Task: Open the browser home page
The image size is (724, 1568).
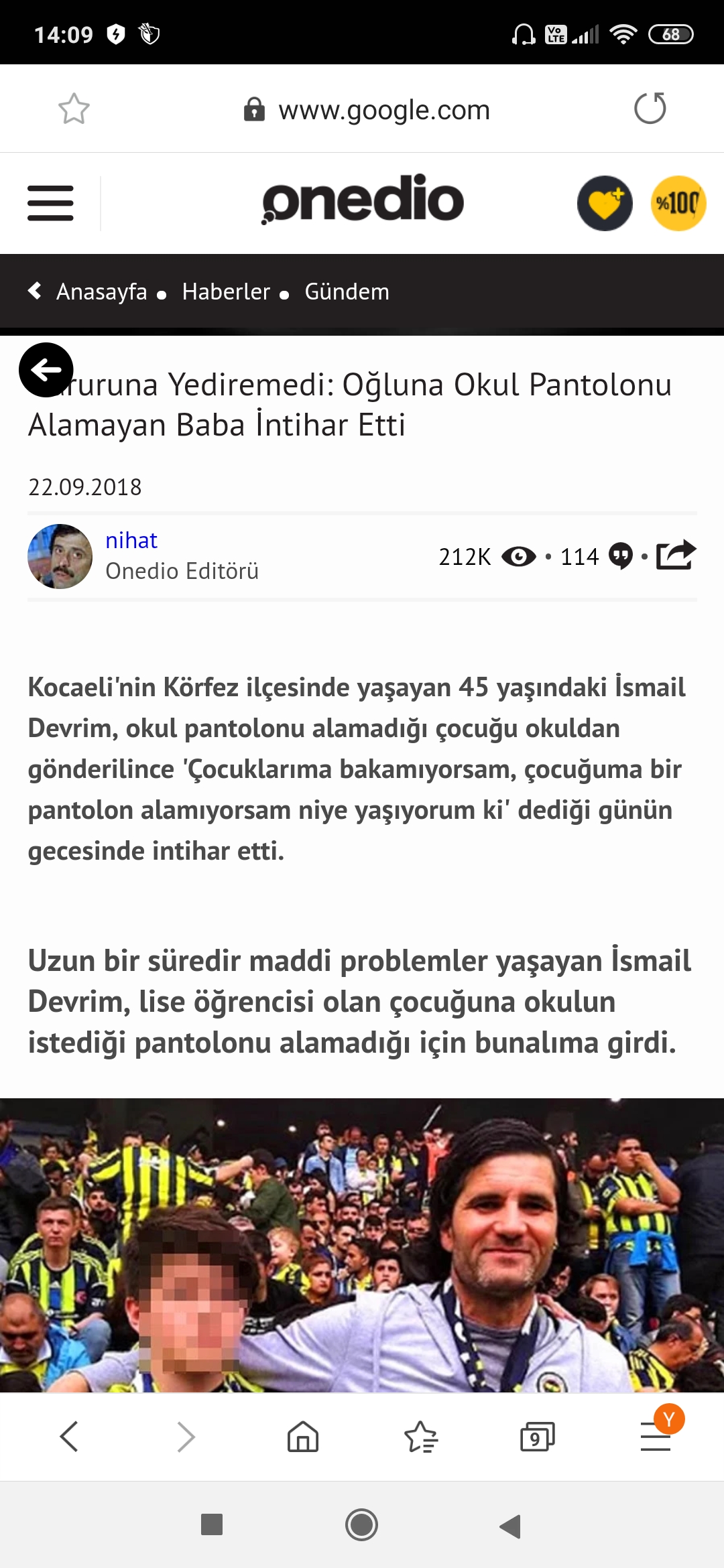Action: click(303, 1437)
